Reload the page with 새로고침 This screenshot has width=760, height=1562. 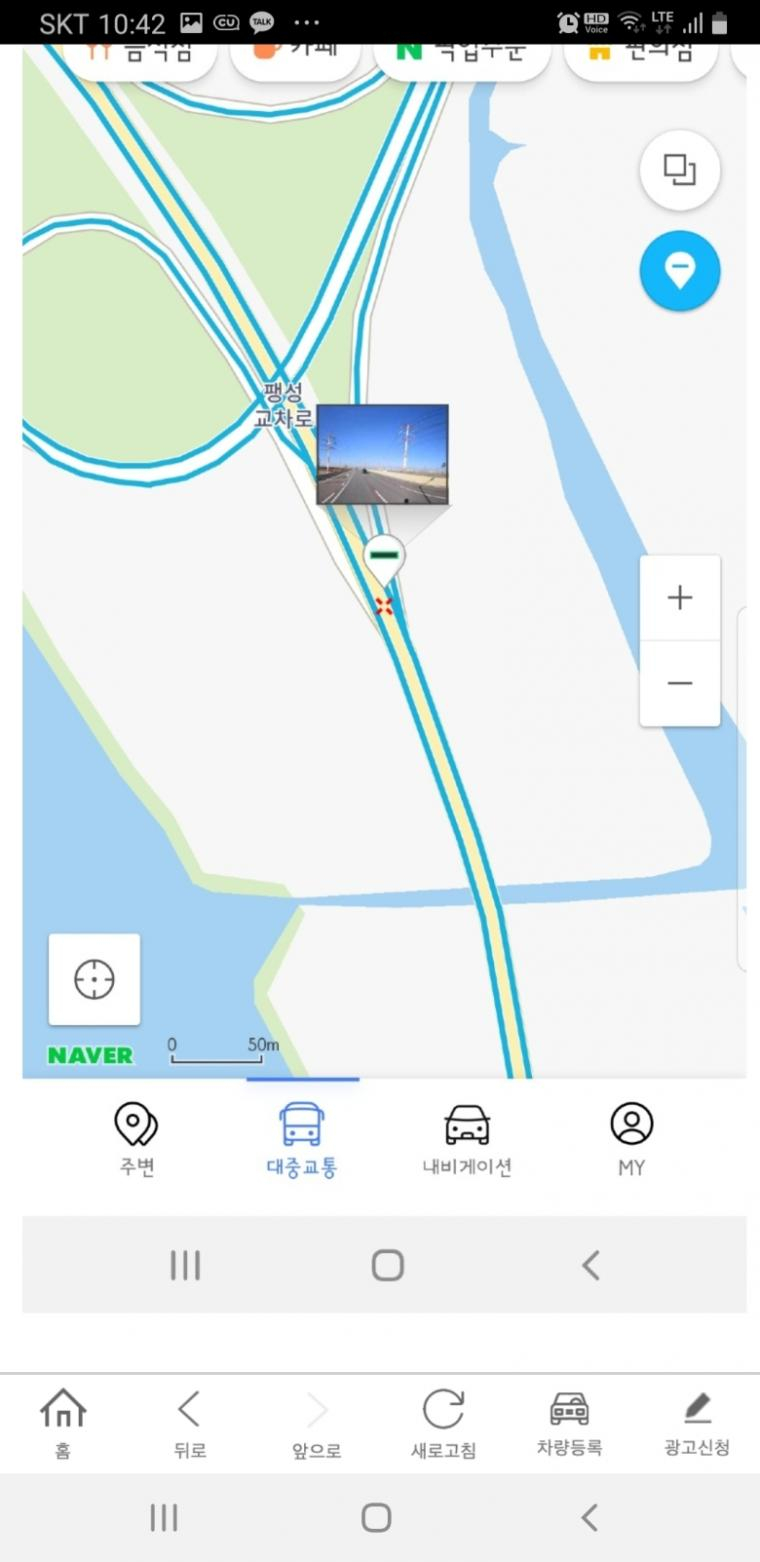click(x=442, y=1422)
